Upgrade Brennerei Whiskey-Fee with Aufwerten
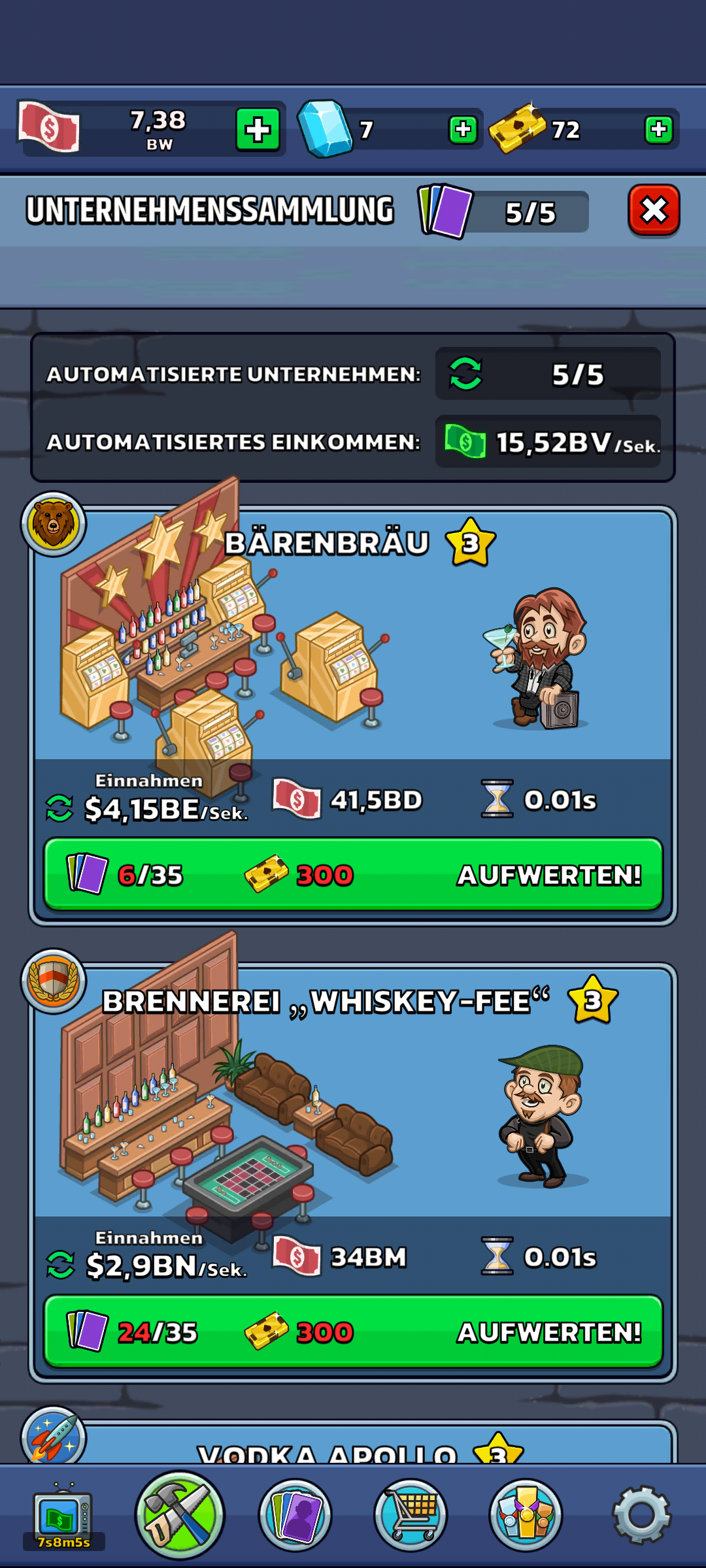This screenshot has width=706, height=1568. tap(353, 1331)
